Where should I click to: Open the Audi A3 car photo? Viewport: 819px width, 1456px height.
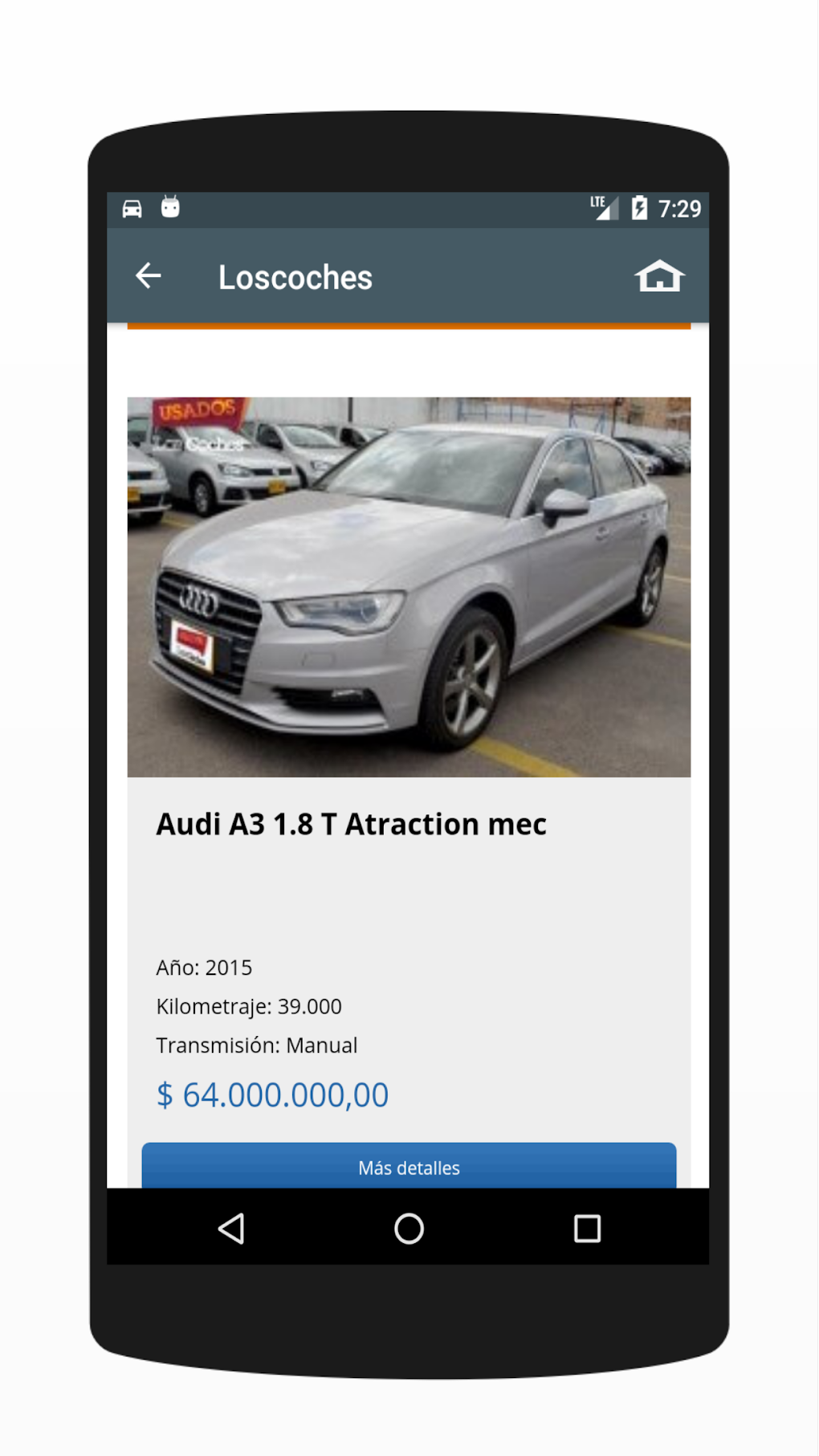pyautogui.click(x=409, y=586)
